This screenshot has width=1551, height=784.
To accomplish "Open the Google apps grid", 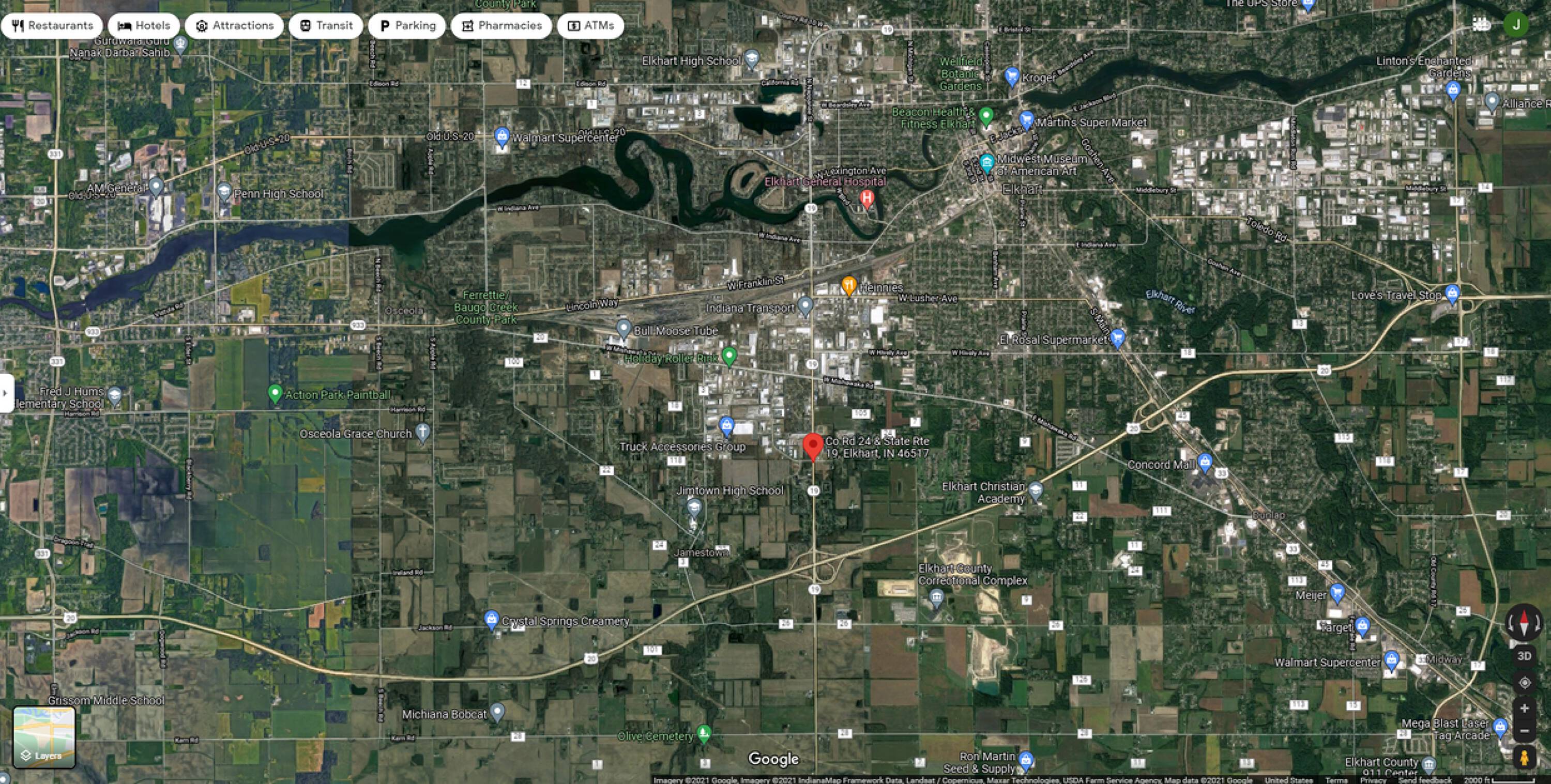I will [x=1481, y=24].
